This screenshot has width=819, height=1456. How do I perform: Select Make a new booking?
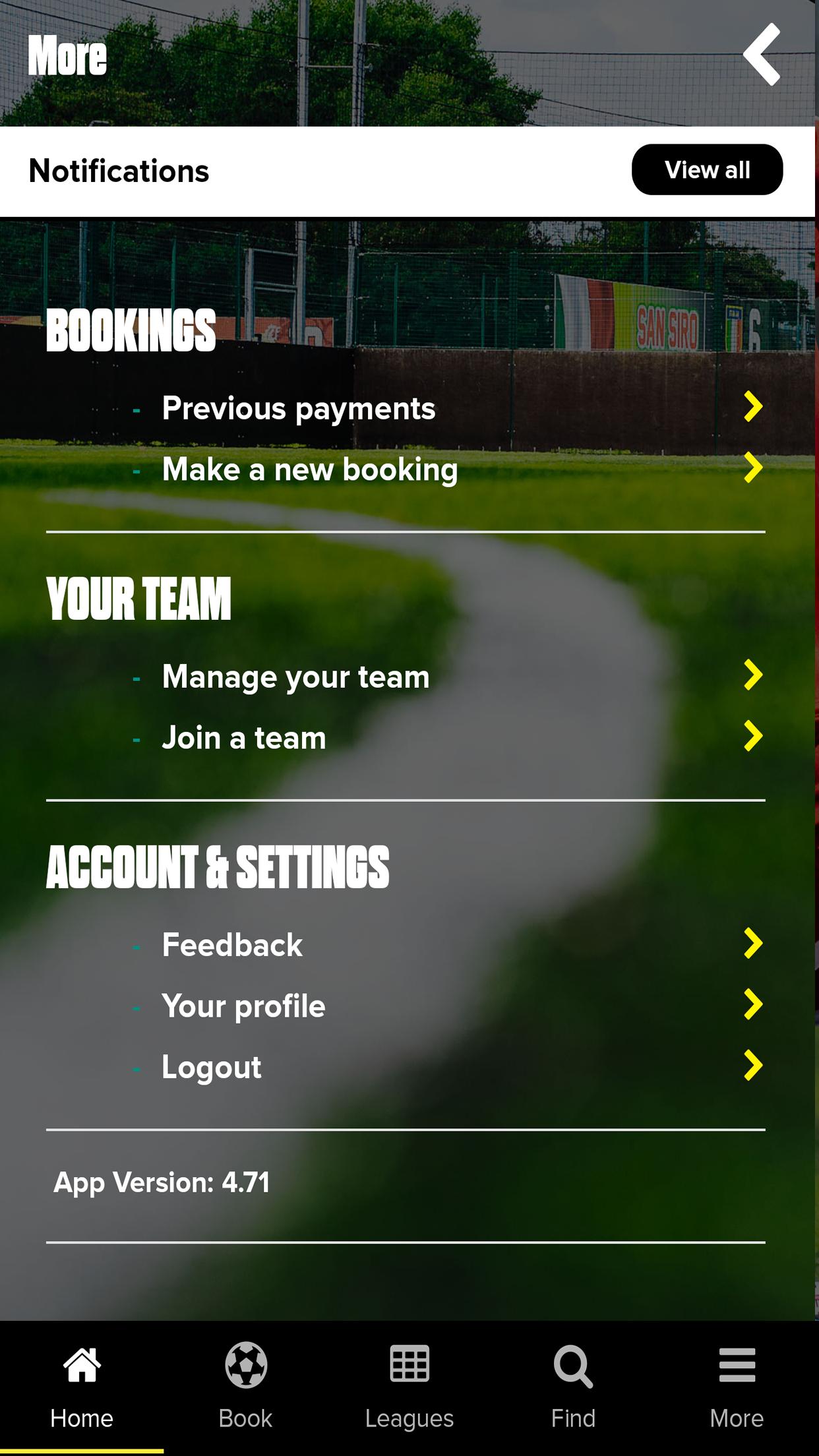tap(310, 470)
